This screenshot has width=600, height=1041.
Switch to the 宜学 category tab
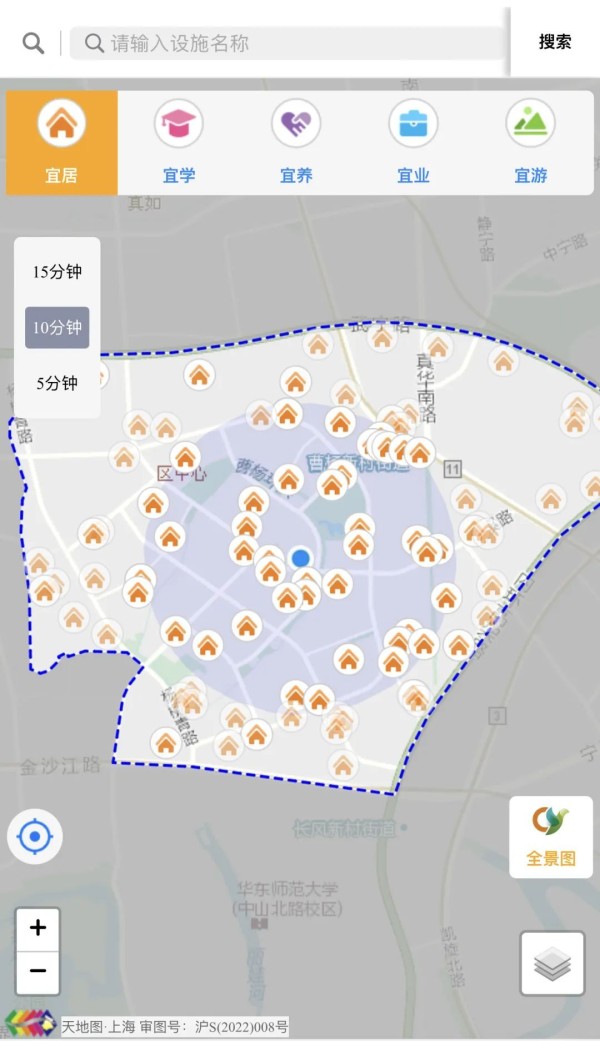click(179, 143)
